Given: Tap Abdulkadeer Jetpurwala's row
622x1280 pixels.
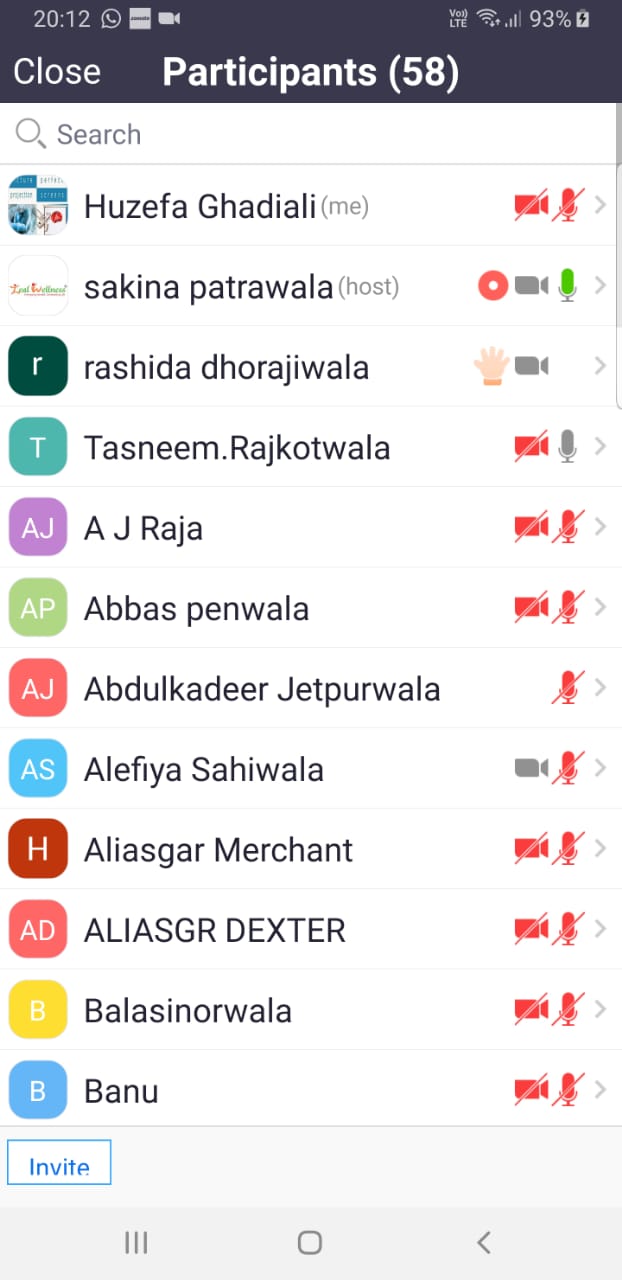Looking at the screenshot, I should [308, 688].
